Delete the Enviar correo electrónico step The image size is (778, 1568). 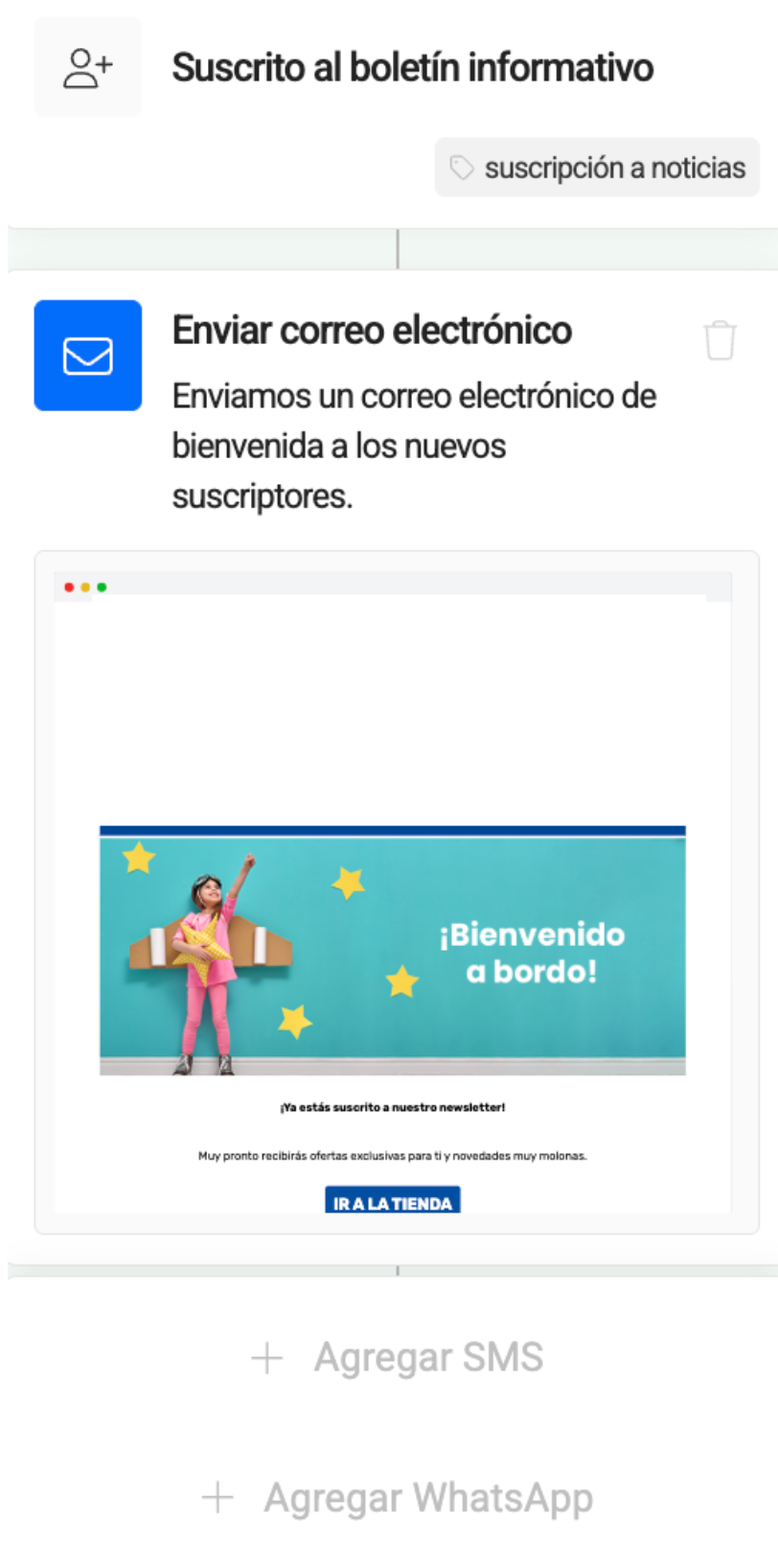(720, 340)
